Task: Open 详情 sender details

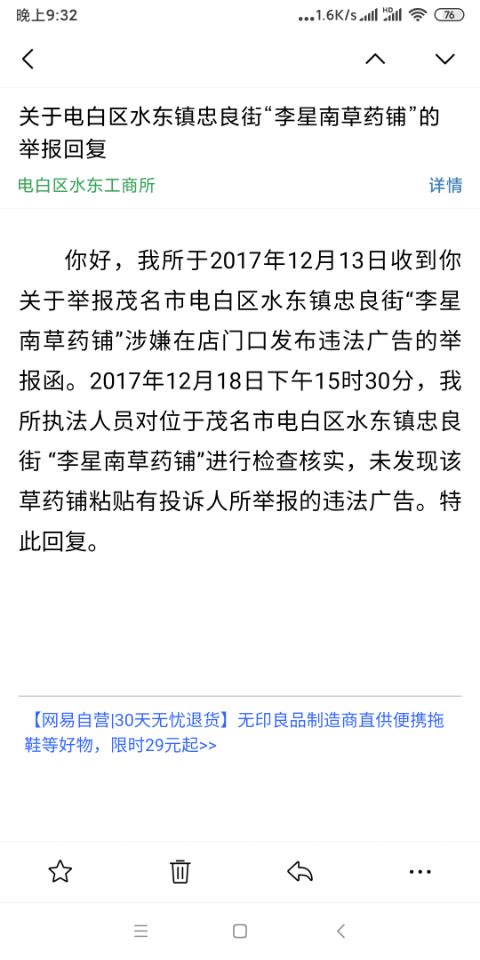Action: tap(446, 185)
